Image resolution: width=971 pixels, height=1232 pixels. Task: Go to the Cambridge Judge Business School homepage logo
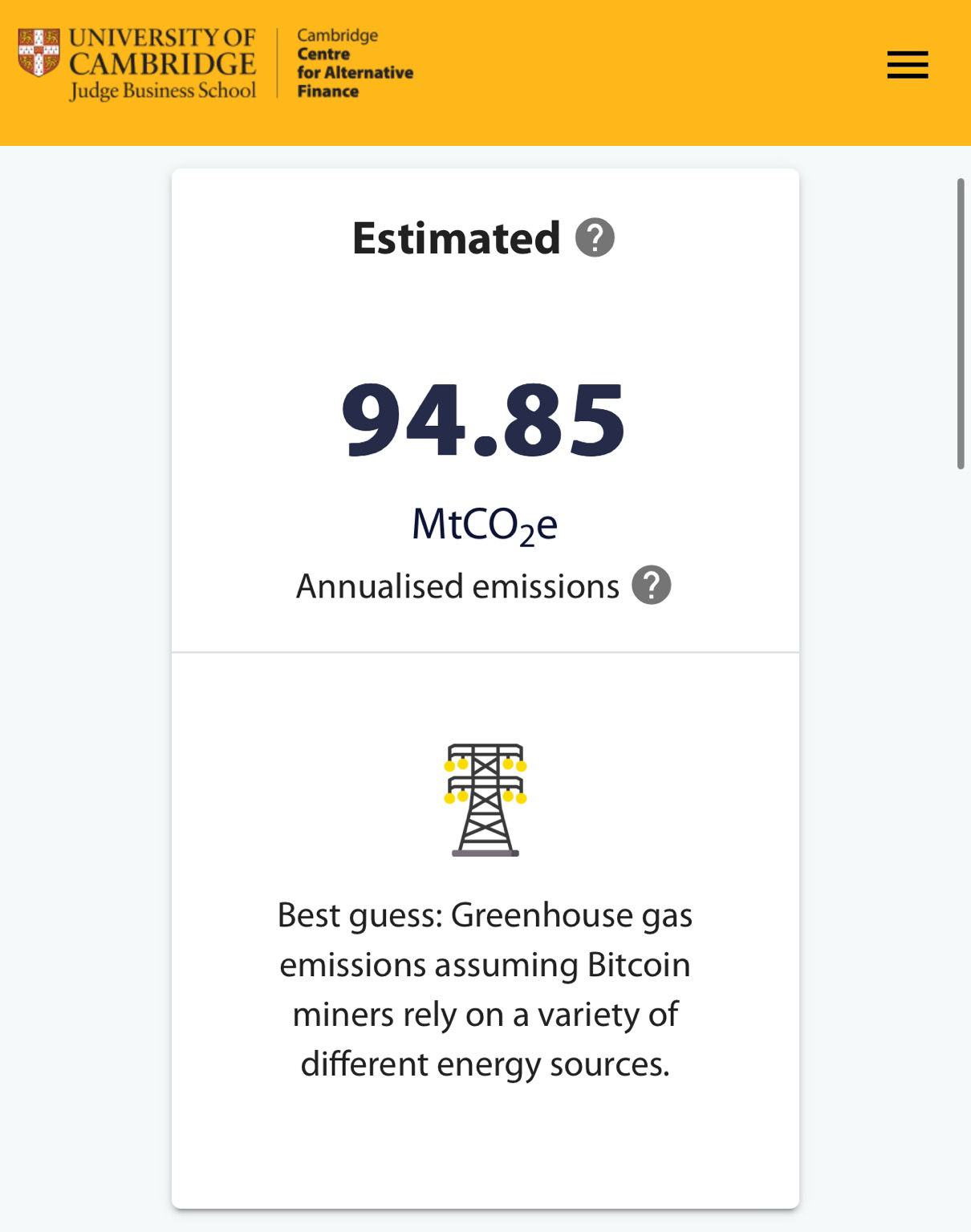click(137, 64)
